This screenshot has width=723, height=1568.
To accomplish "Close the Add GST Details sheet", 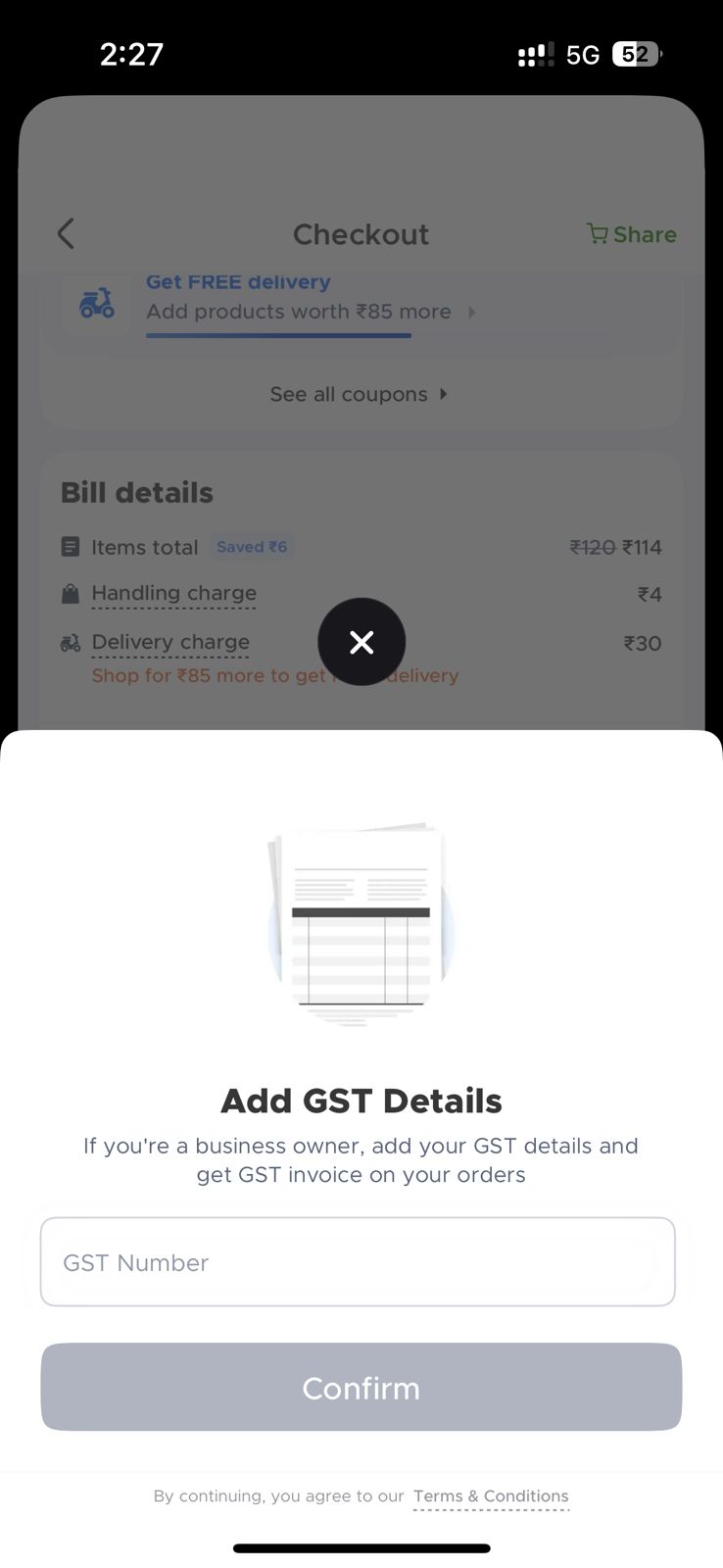I will point(361,642).
